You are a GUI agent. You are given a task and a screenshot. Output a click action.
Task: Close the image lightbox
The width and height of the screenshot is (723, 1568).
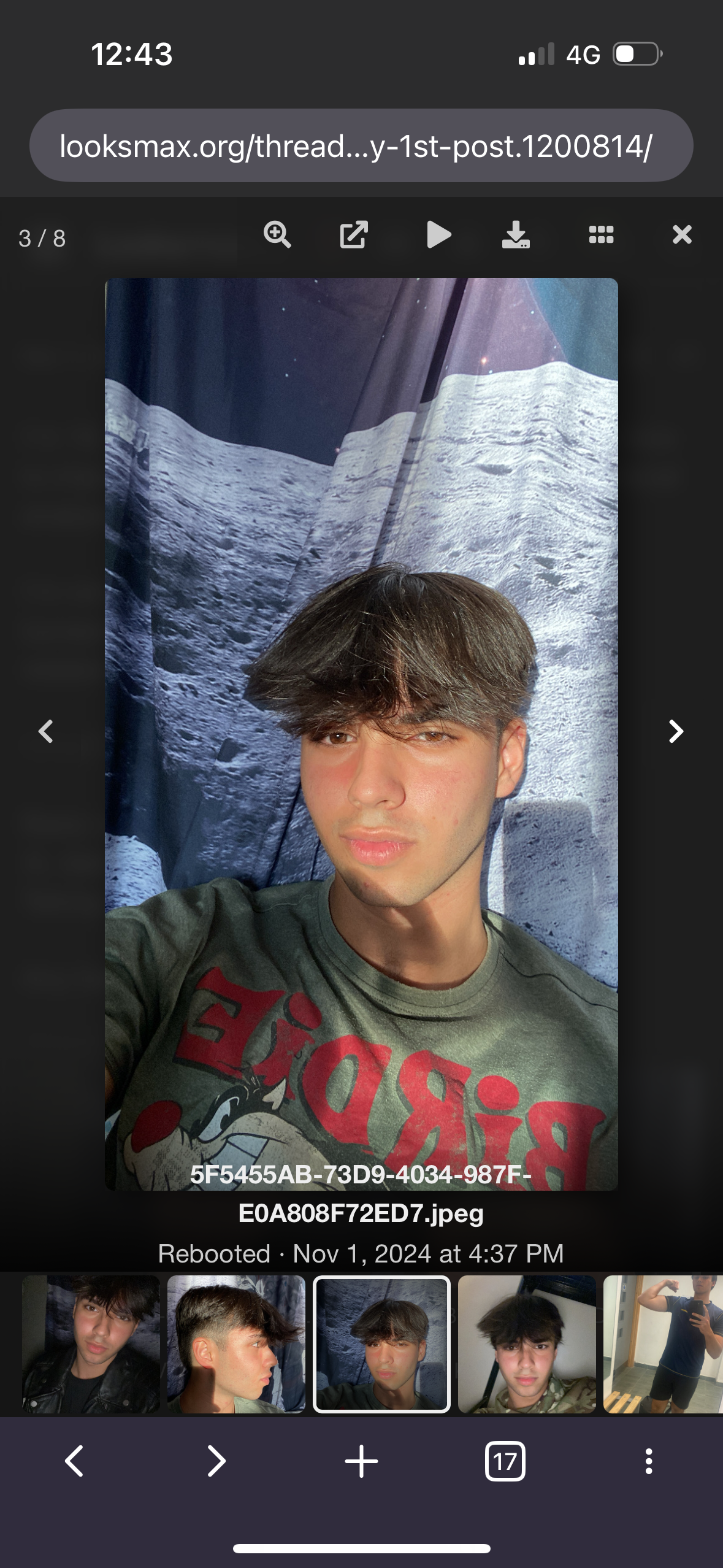pos(682,235)
